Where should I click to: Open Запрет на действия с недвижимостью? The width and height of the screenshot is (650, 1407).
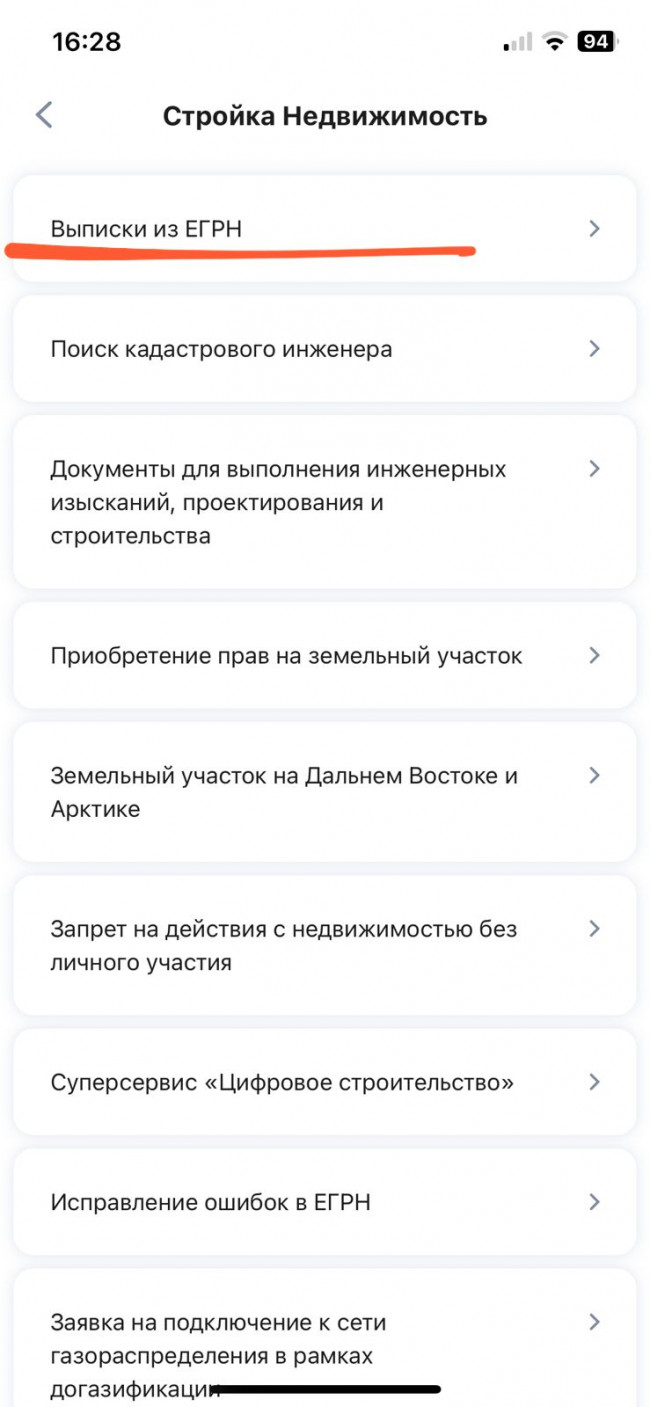point(324,945)
